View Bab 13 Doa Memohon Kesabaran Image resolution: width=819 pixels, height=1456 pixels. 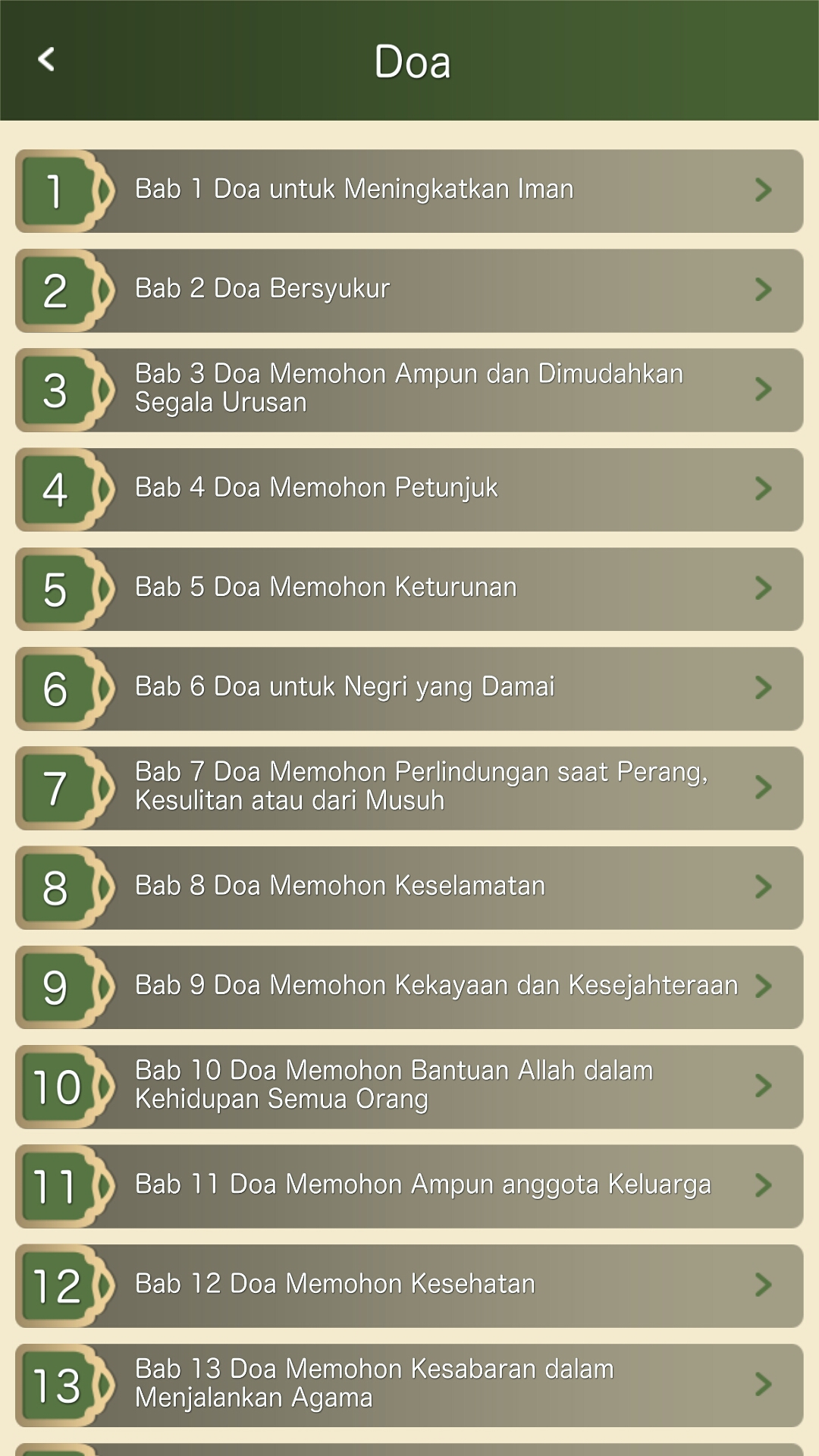(409, 1384)
